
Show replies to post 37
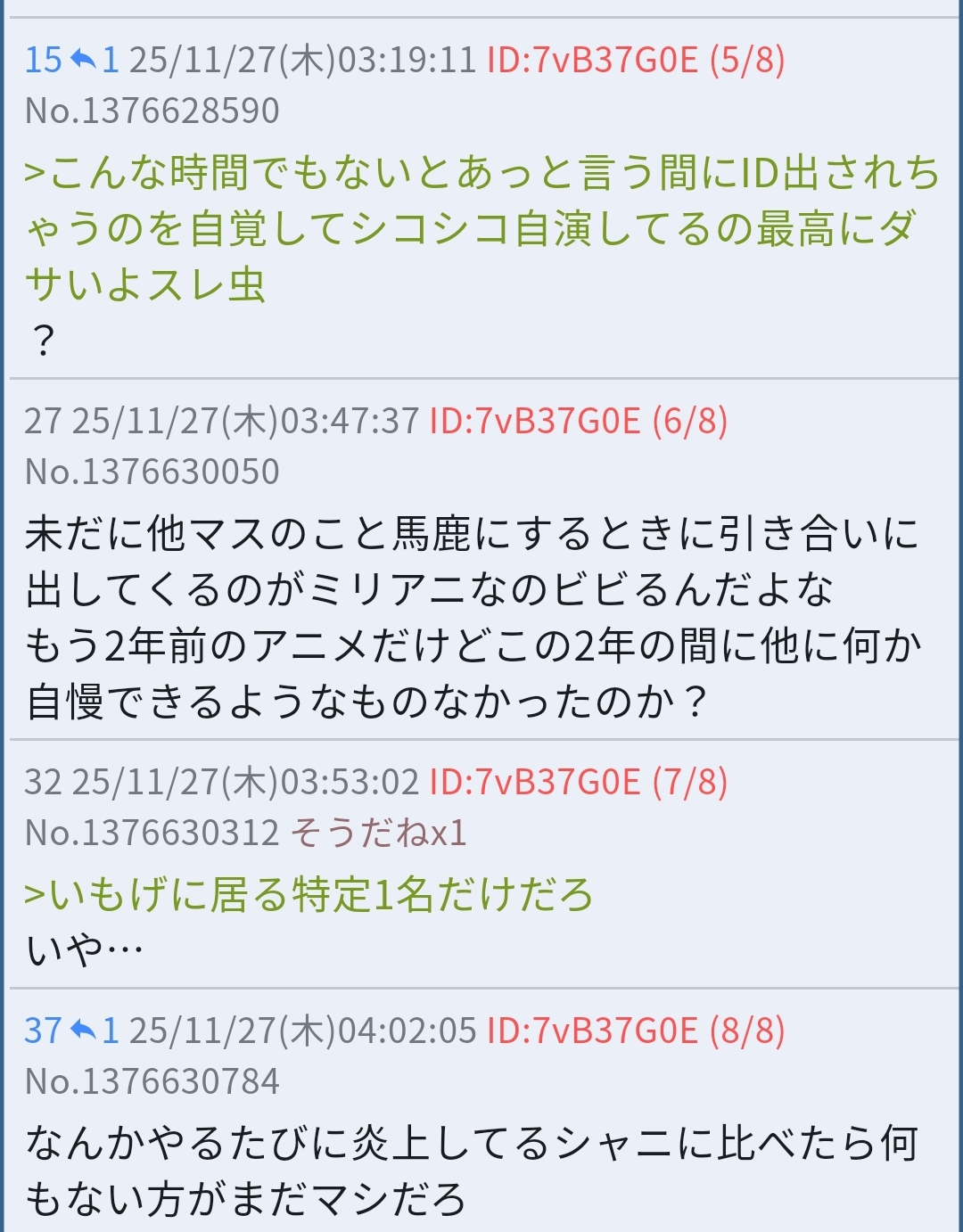click(x=95, y=1031)
